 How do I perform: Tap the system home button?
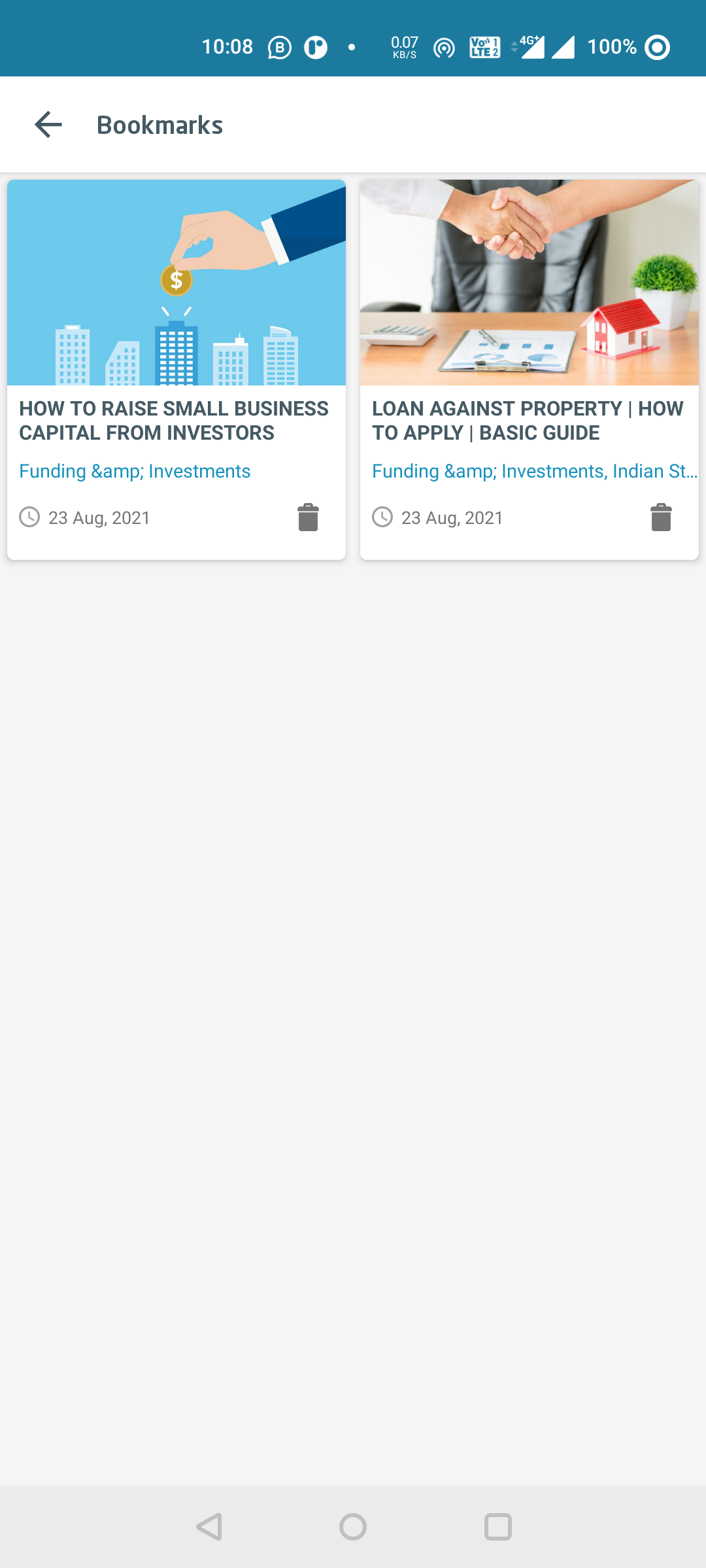pos(353,1527)
